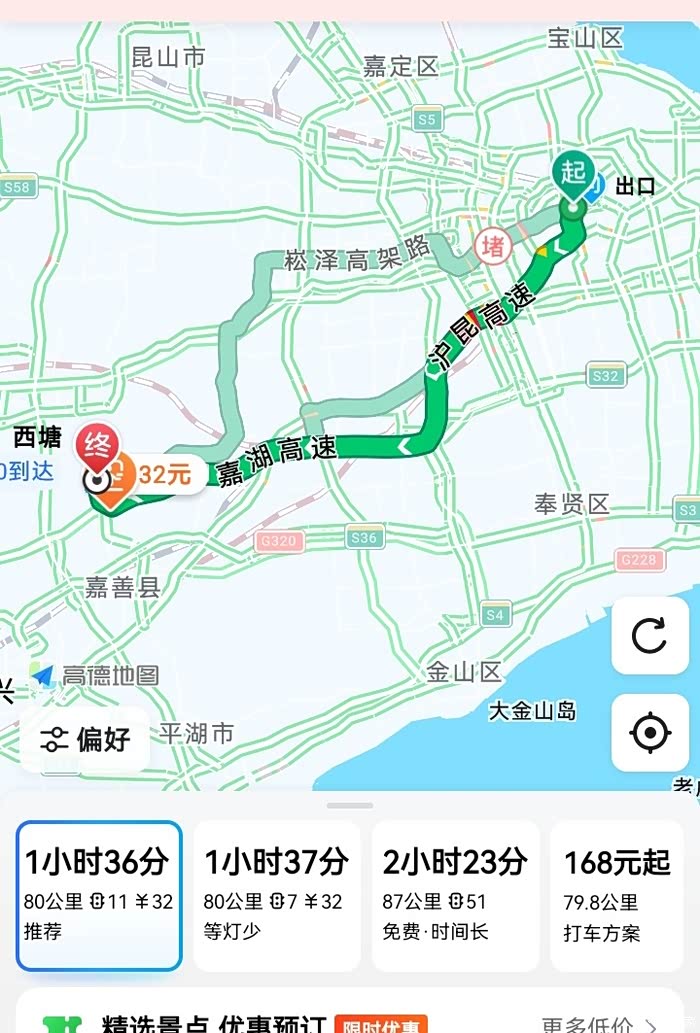Tap the 堵 traffic jam marker
Screen dimensions: 700x1033
coord(493,246)
